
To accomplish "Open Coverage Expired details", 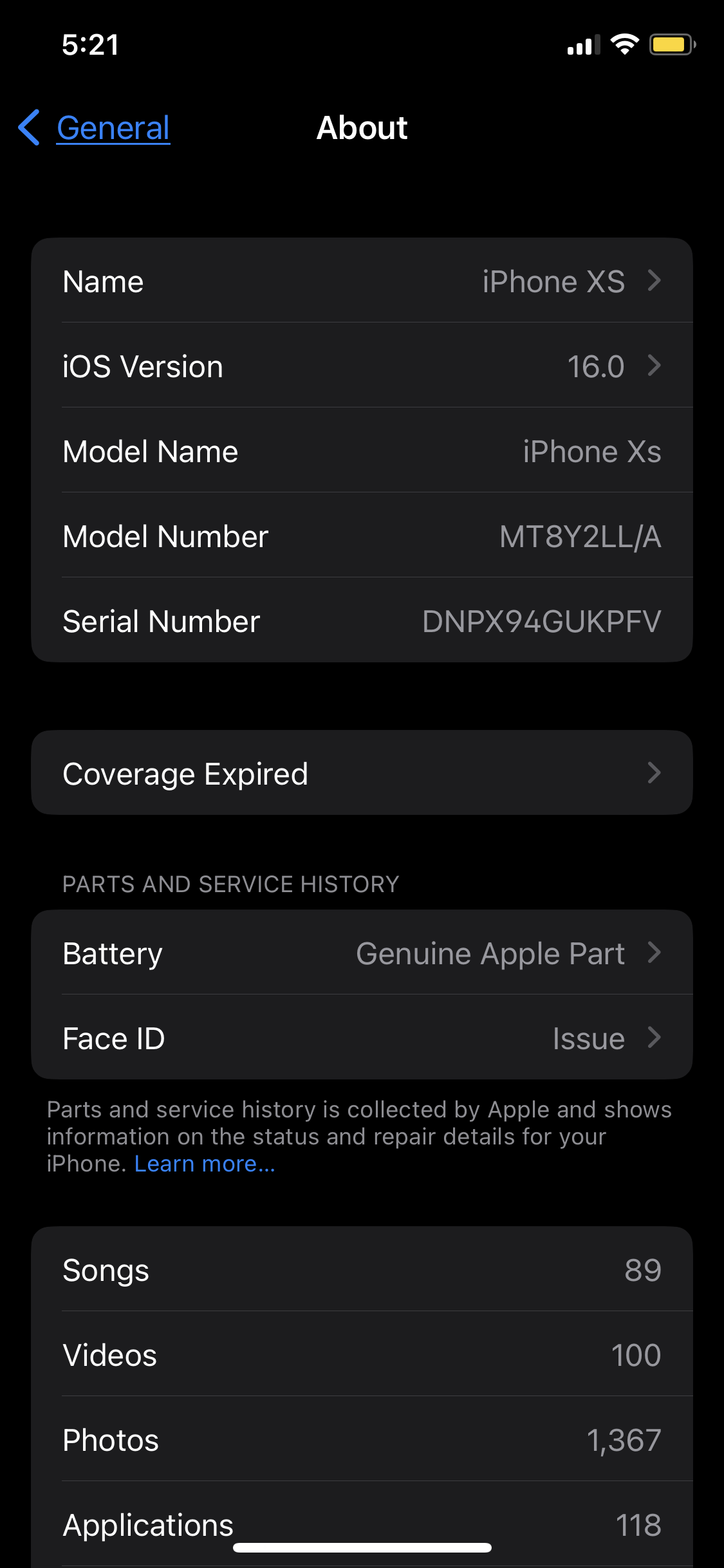I will click(x=362, y=773).
